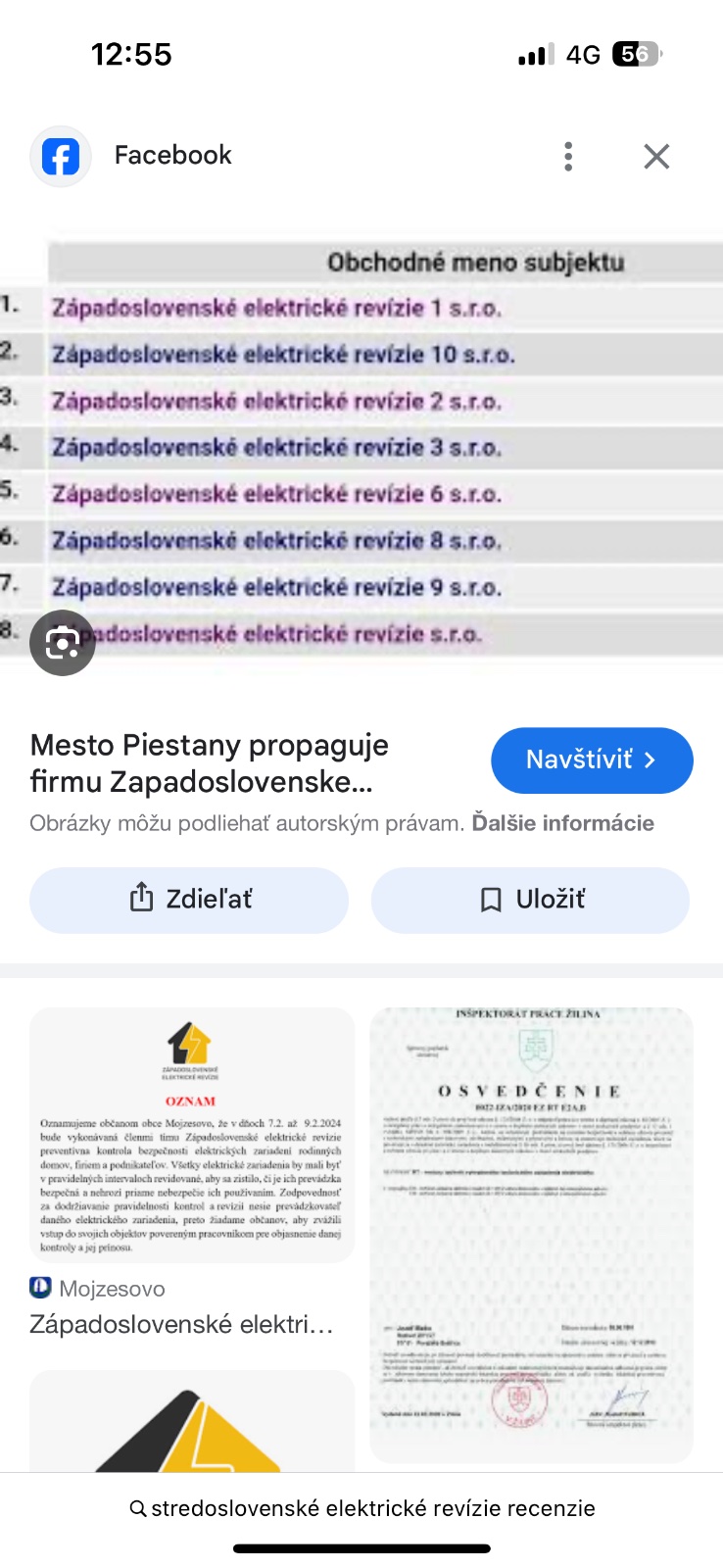The width and height of the screenshot is (723, 1568).
Task: Open the three-dot overflow menu
Action: click(x=568, y=157)
